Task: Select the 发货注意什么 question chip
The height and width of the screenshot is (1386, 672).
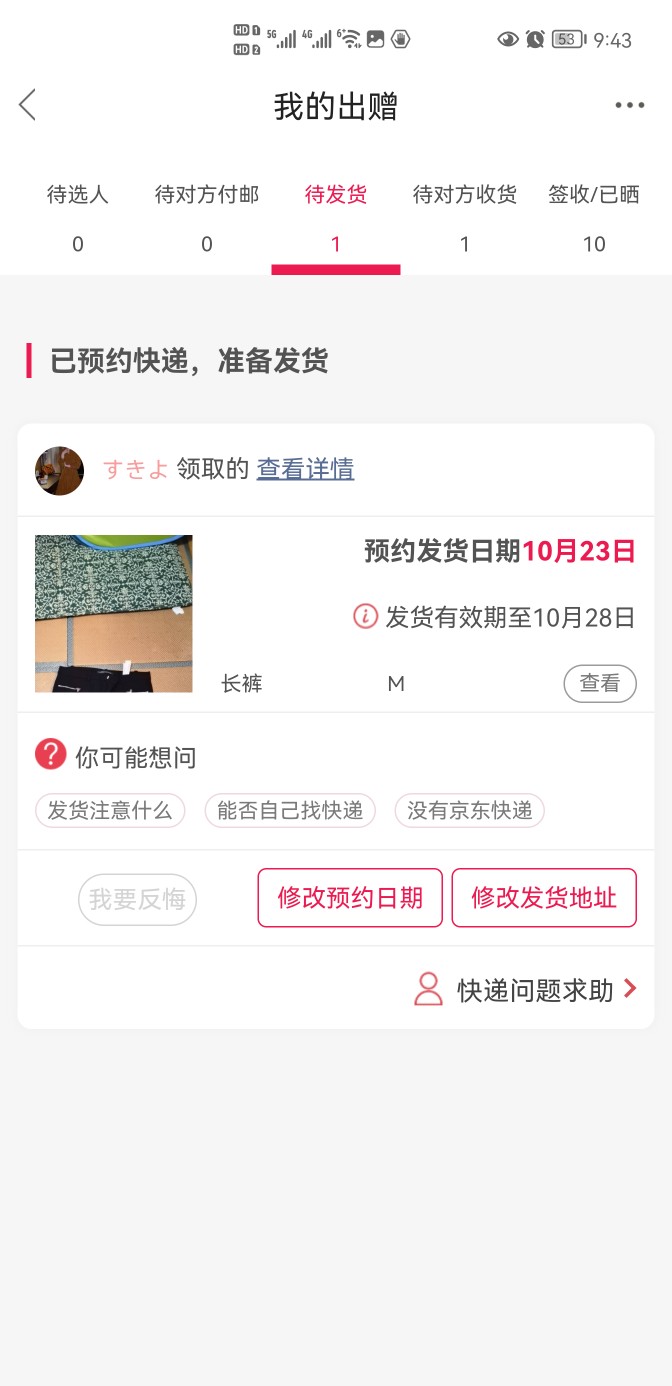Action: (110, 810)
